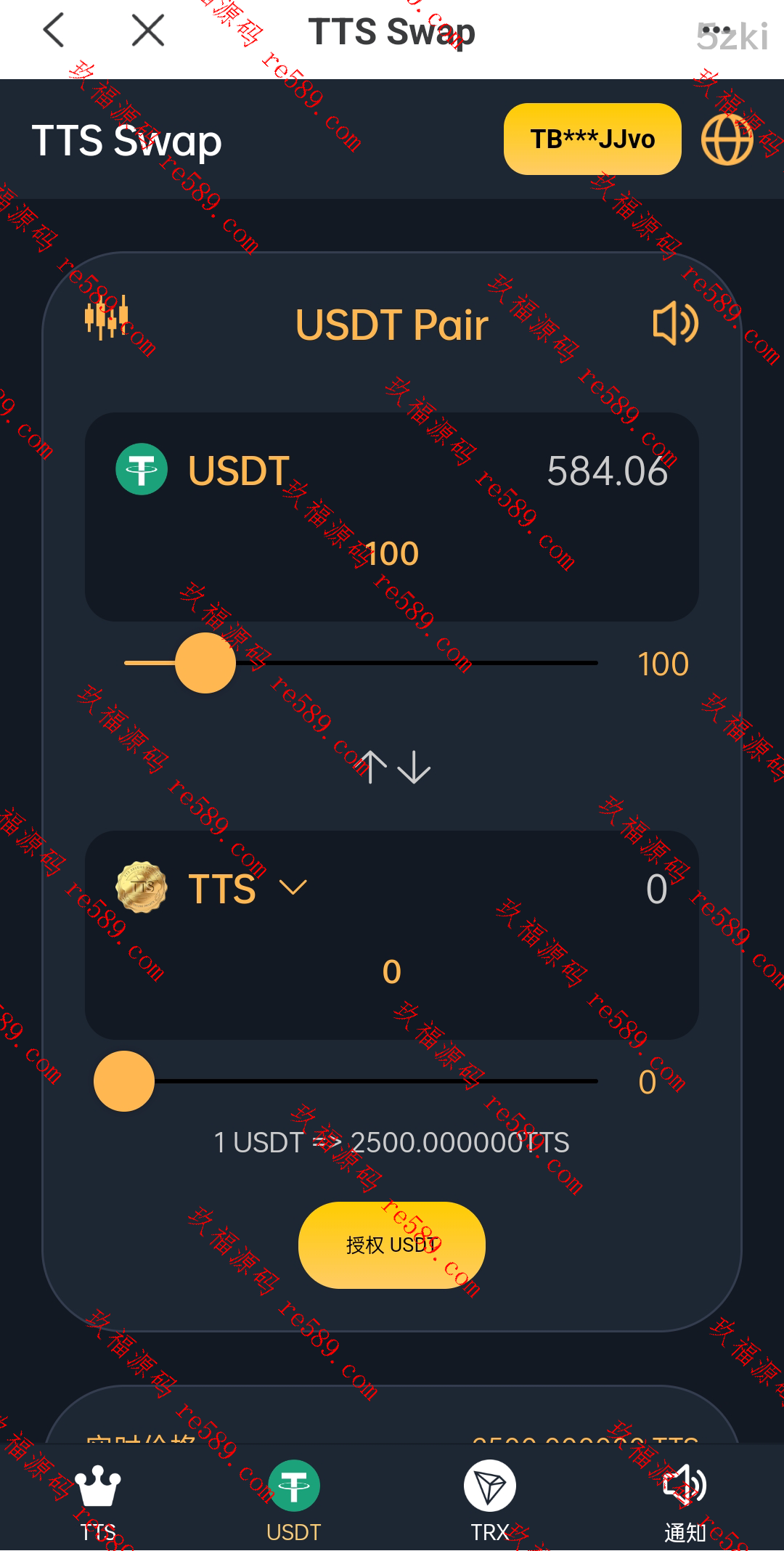Switch to the TRX bottom tab
Viewport: 784px width, 1551px height.
490,1500
